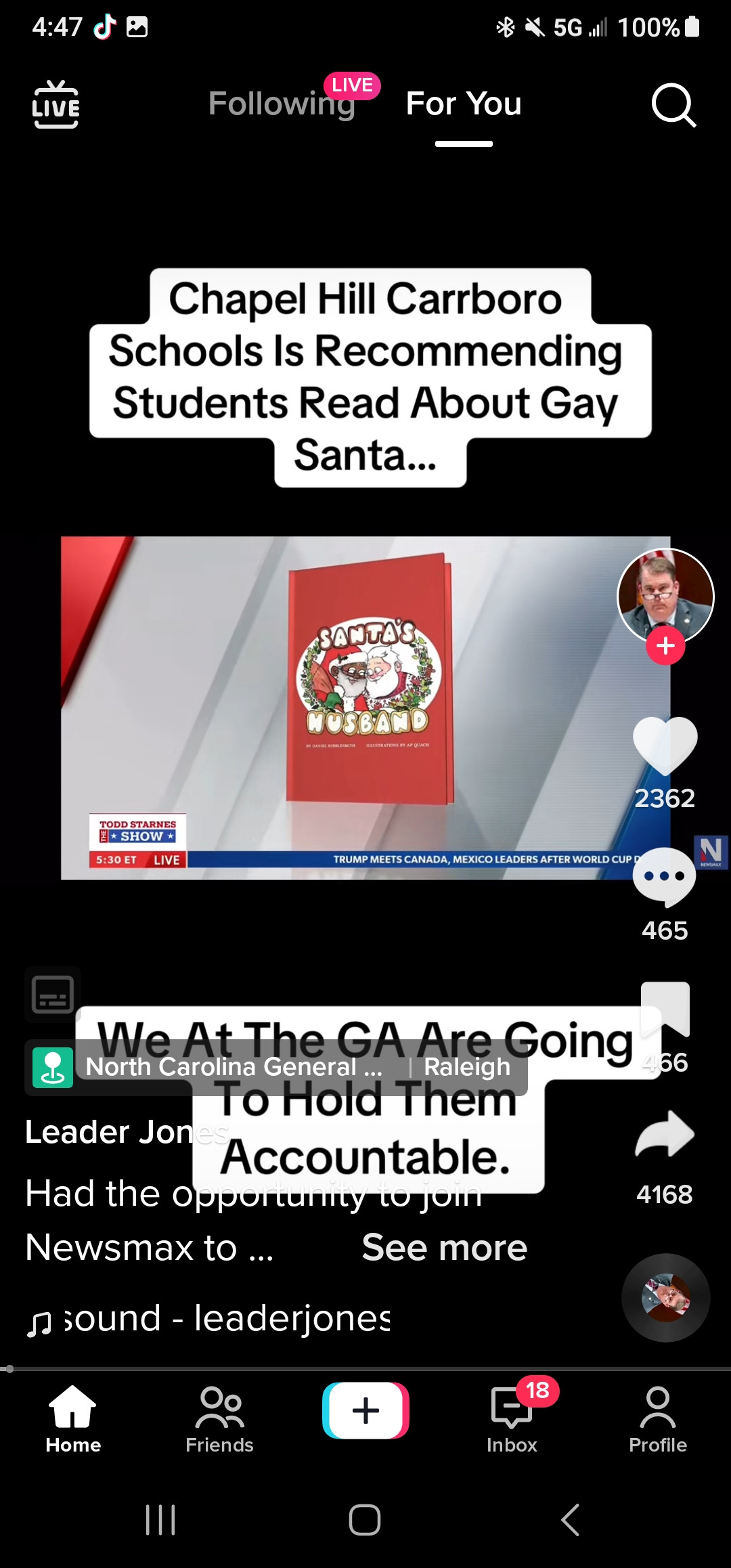Share this video
Viewport: 731px width, 1568px height.
665,1135
